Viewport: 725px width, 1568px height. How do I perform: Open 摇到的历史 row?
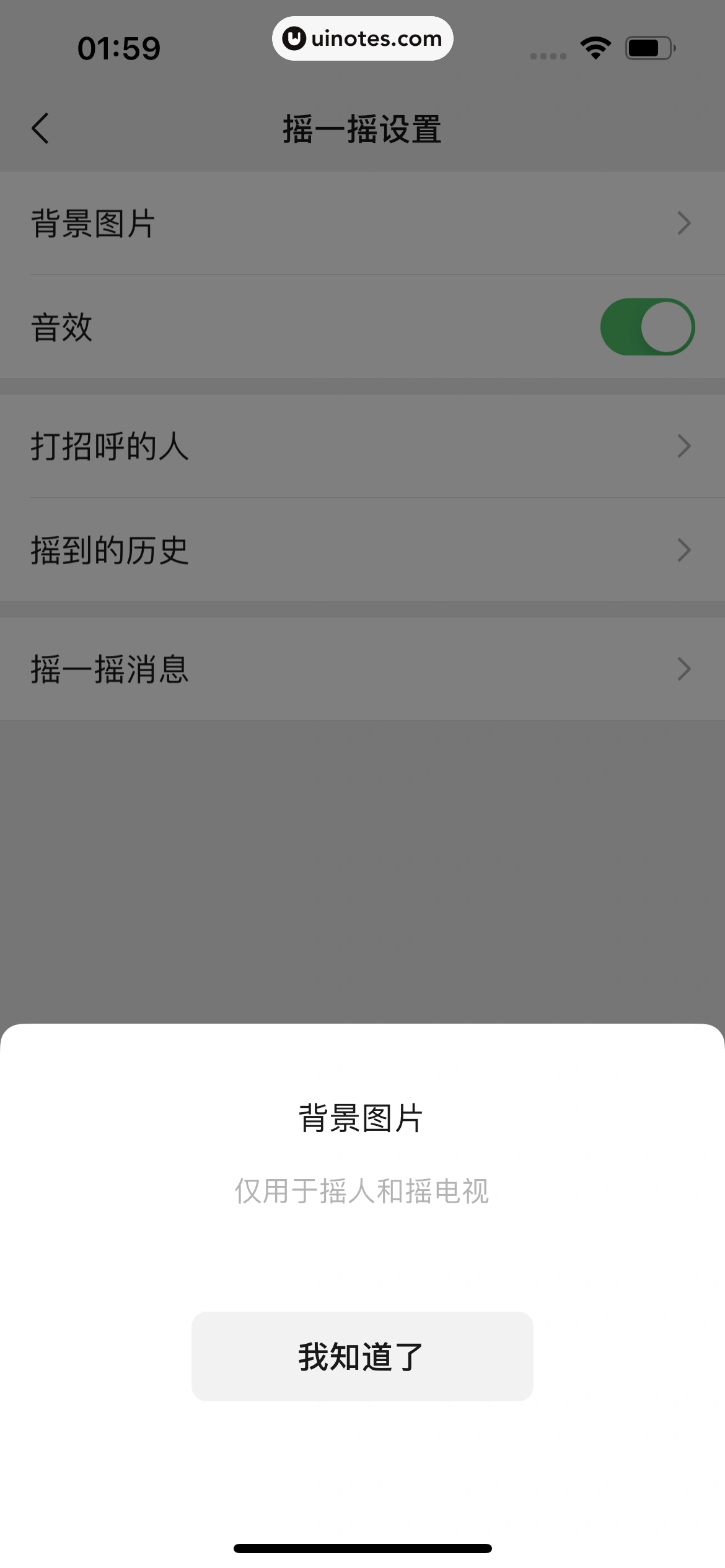[362, 550]
